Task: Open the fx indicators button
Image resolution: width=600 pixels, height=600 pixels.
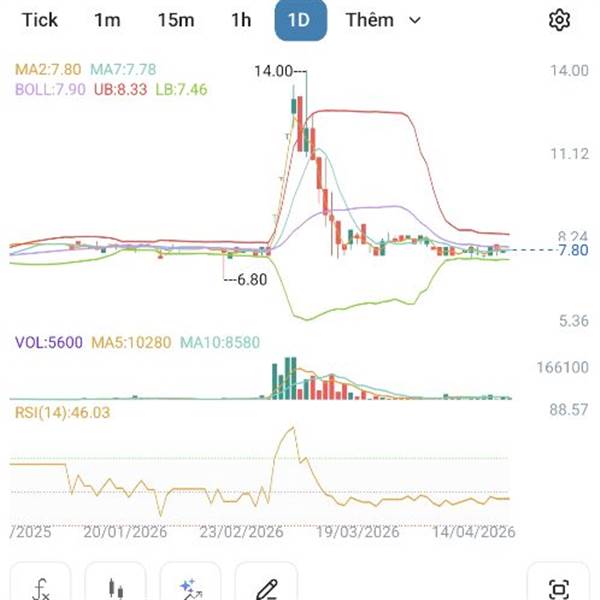Action: tap(41, 588)
